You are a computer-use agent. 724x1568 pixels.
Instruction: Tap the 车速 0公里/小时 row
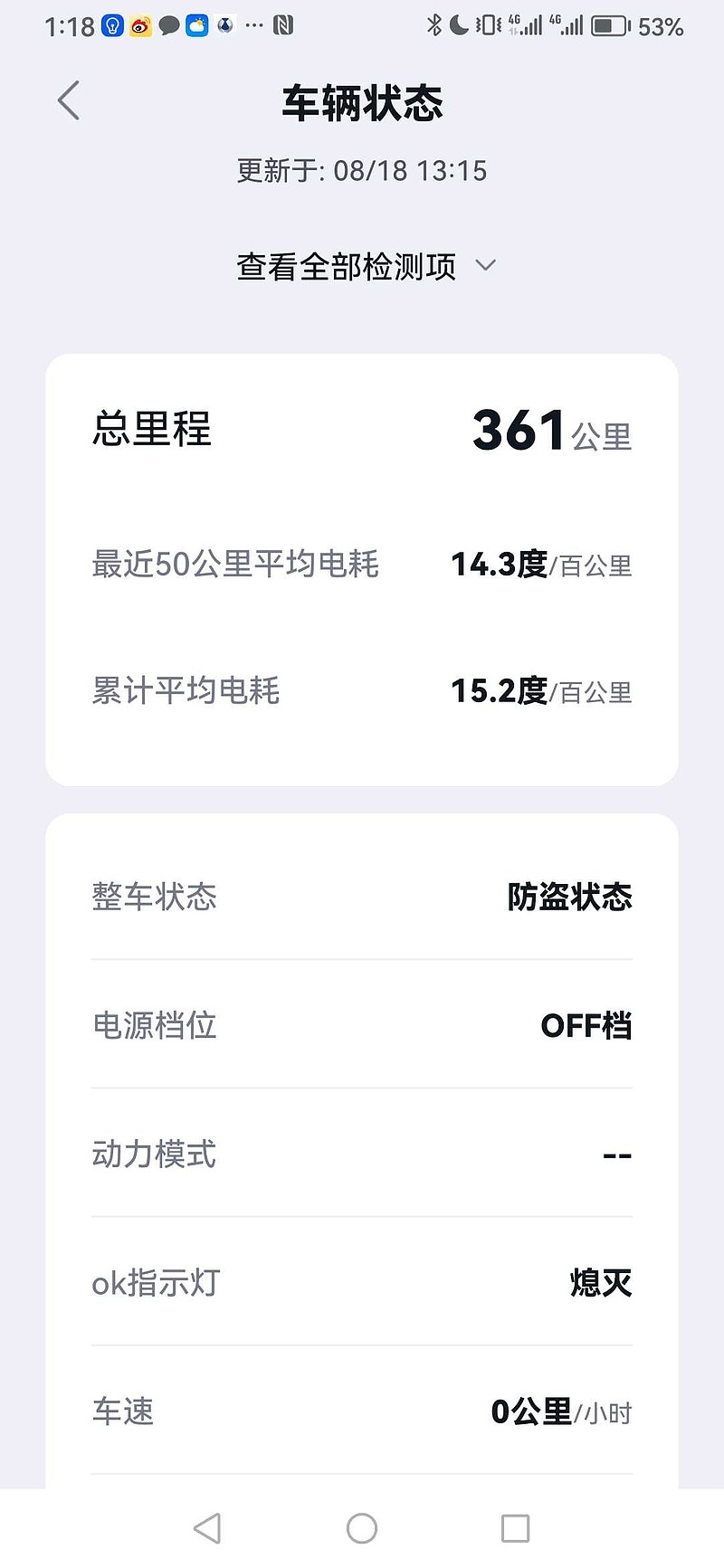[x=362, y=1411]
